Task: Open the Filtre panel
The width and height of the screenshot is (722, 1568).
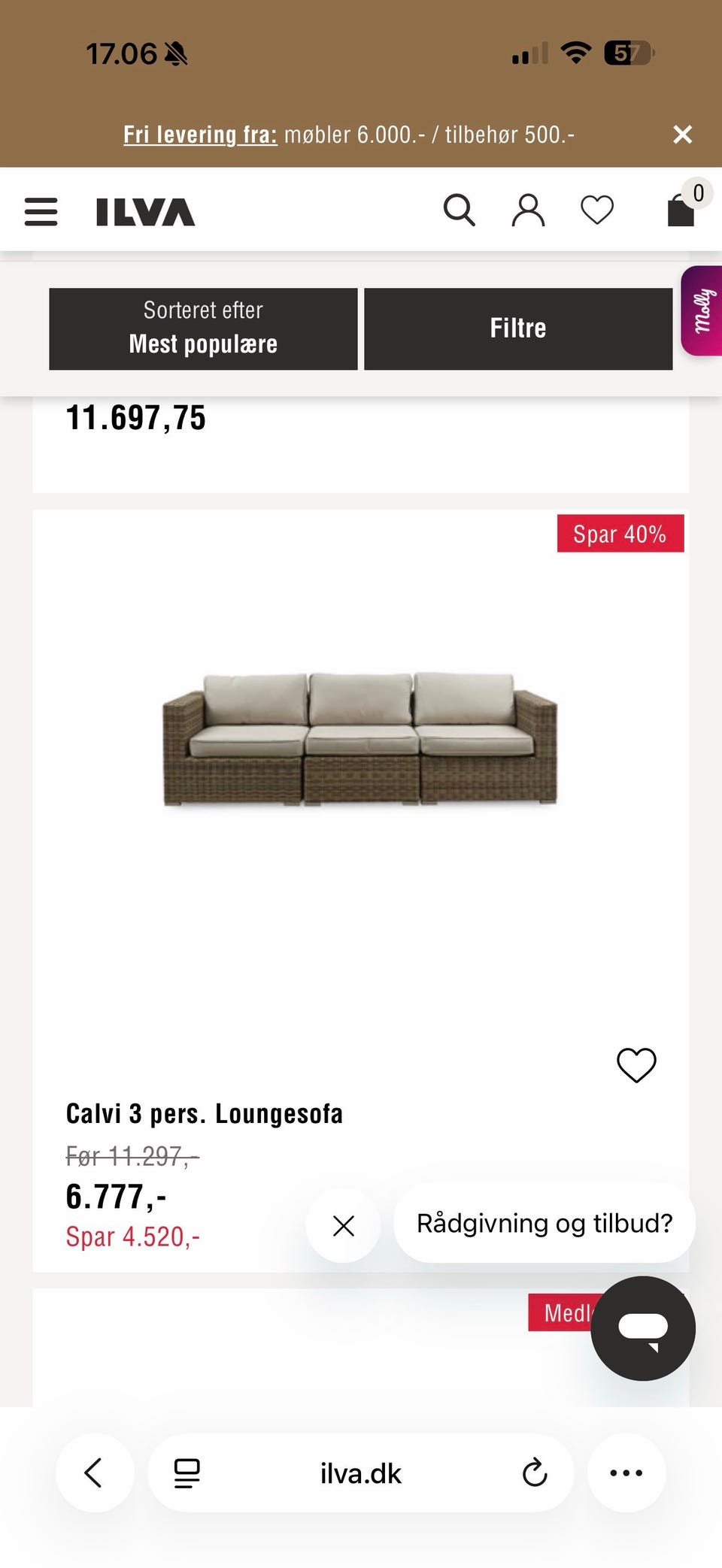Action: pyautogui.click(x=518, y=328)
